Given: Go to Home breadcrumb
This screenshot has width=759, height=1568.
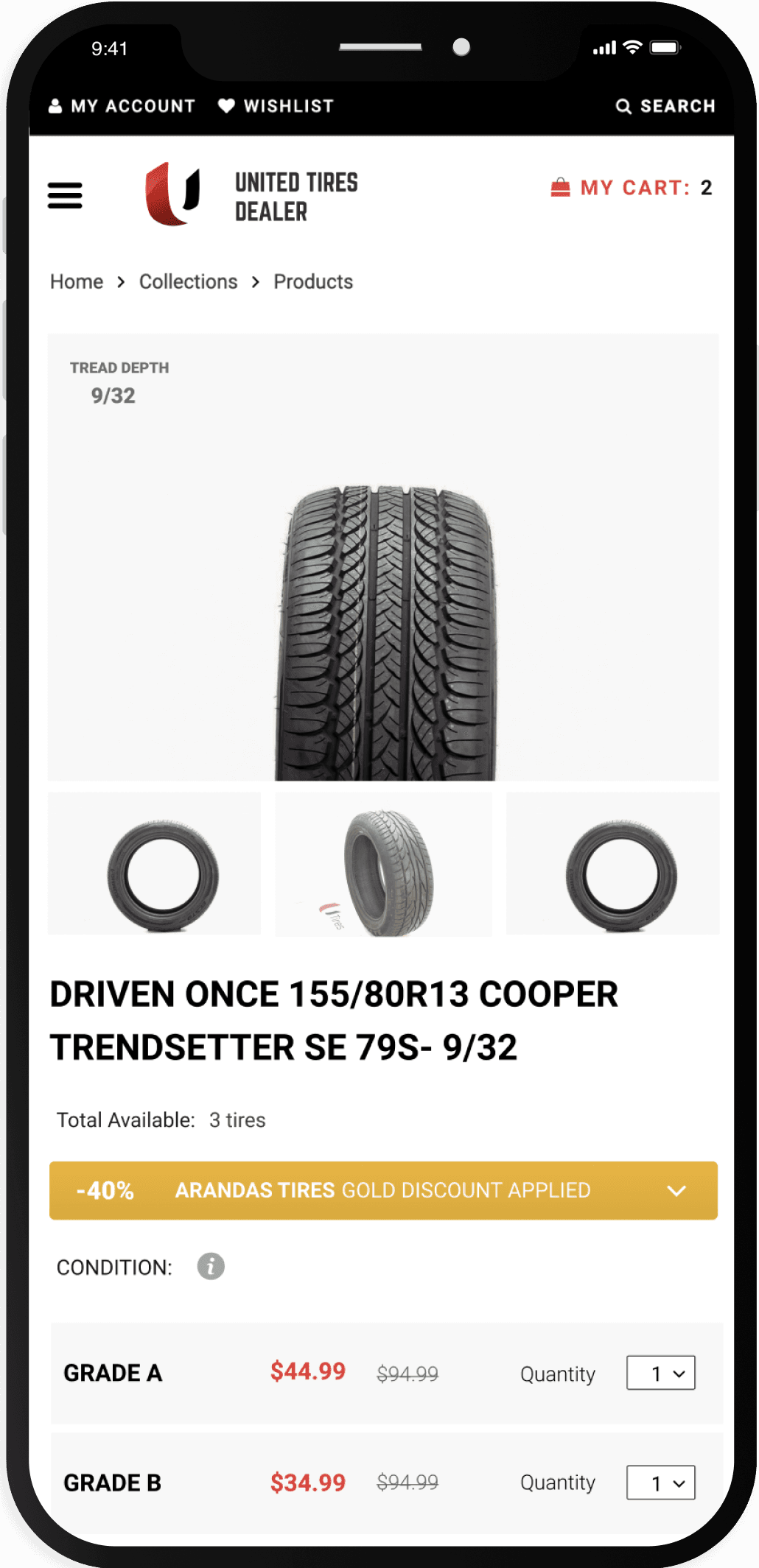Looking at the screenshot, I should [77, 281].
